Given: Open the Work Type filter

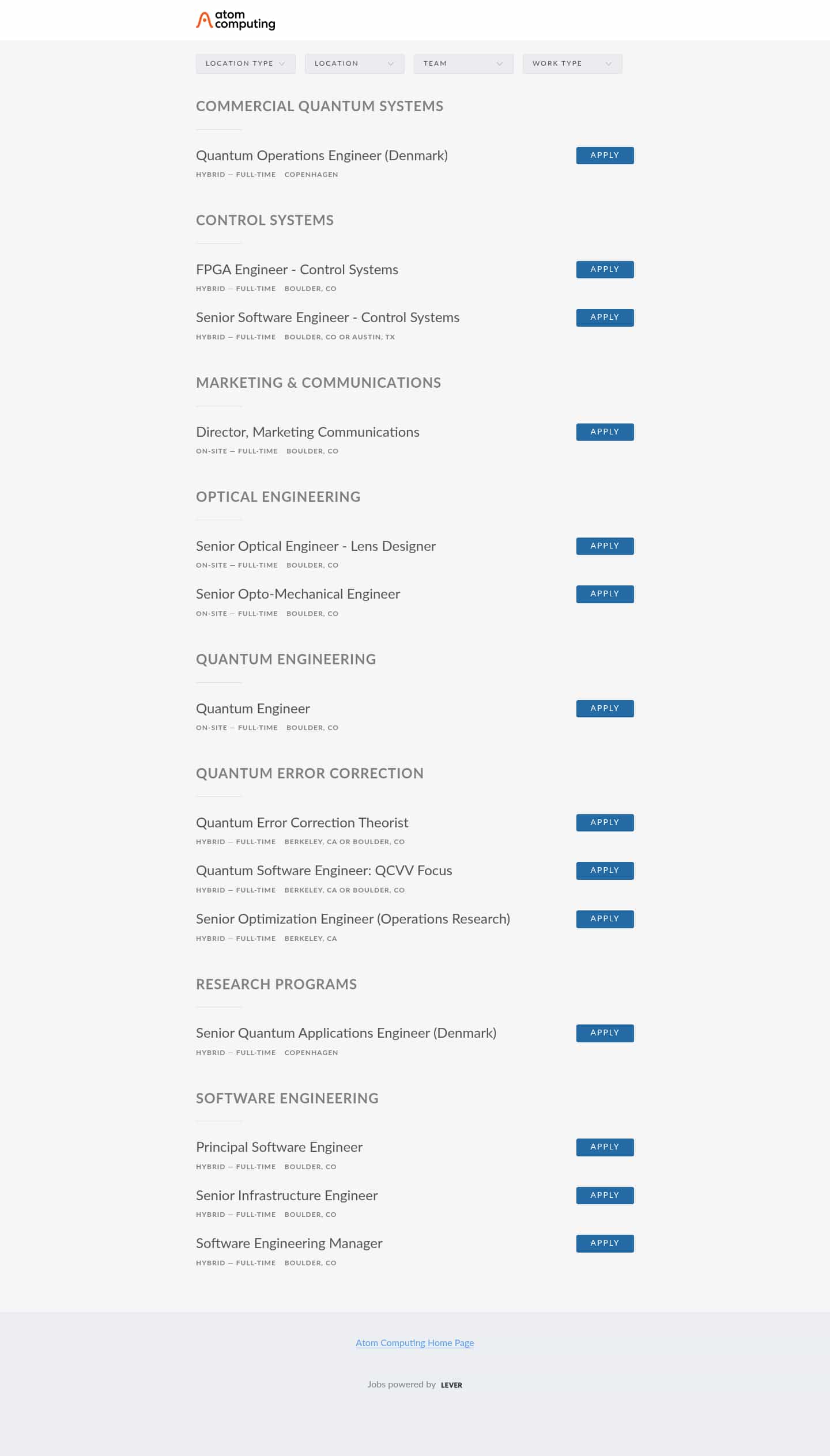Looking at the screenshot, I should [571, 63].
